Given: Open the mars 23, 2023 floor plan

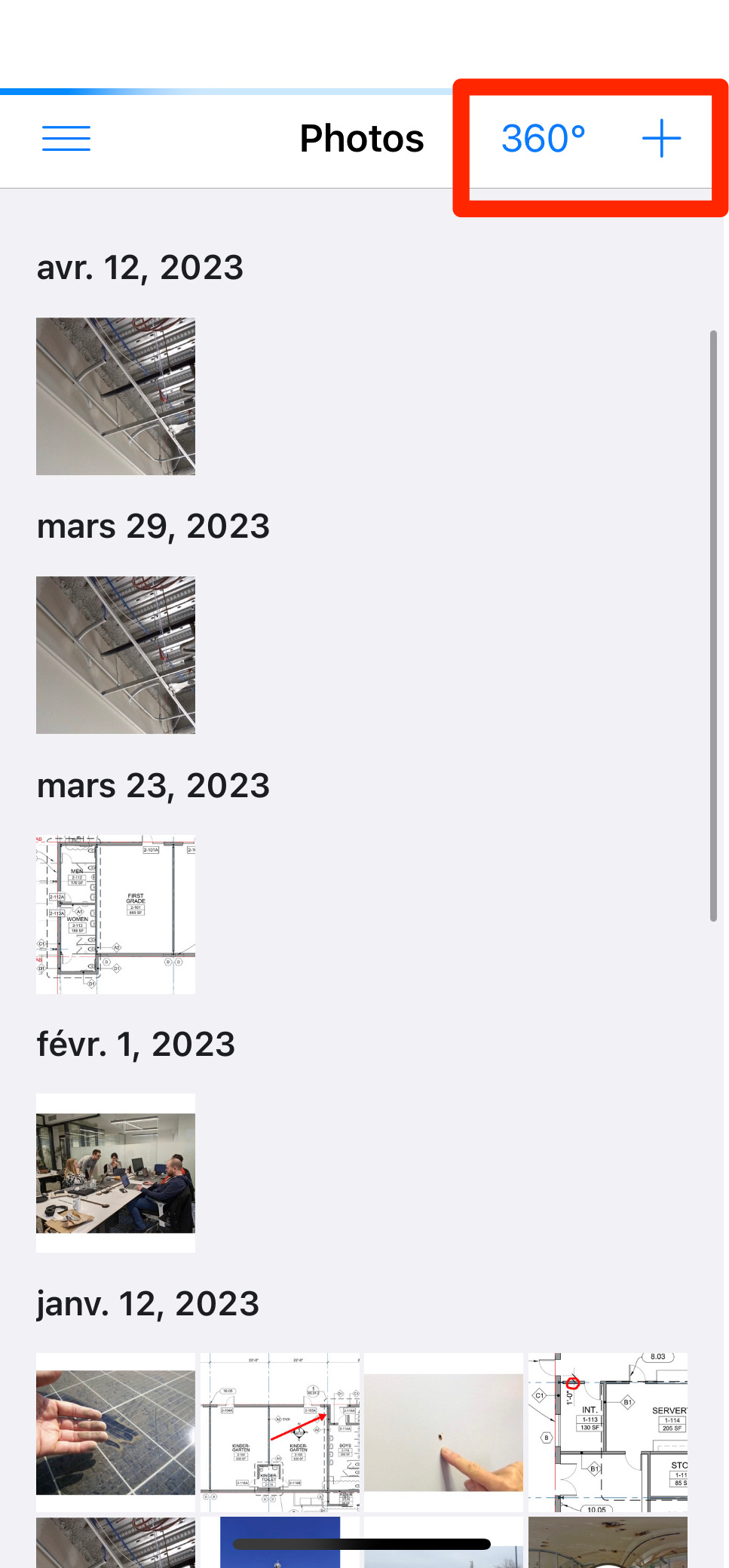Looking at the screenshot, I should [x=115, y=914].
